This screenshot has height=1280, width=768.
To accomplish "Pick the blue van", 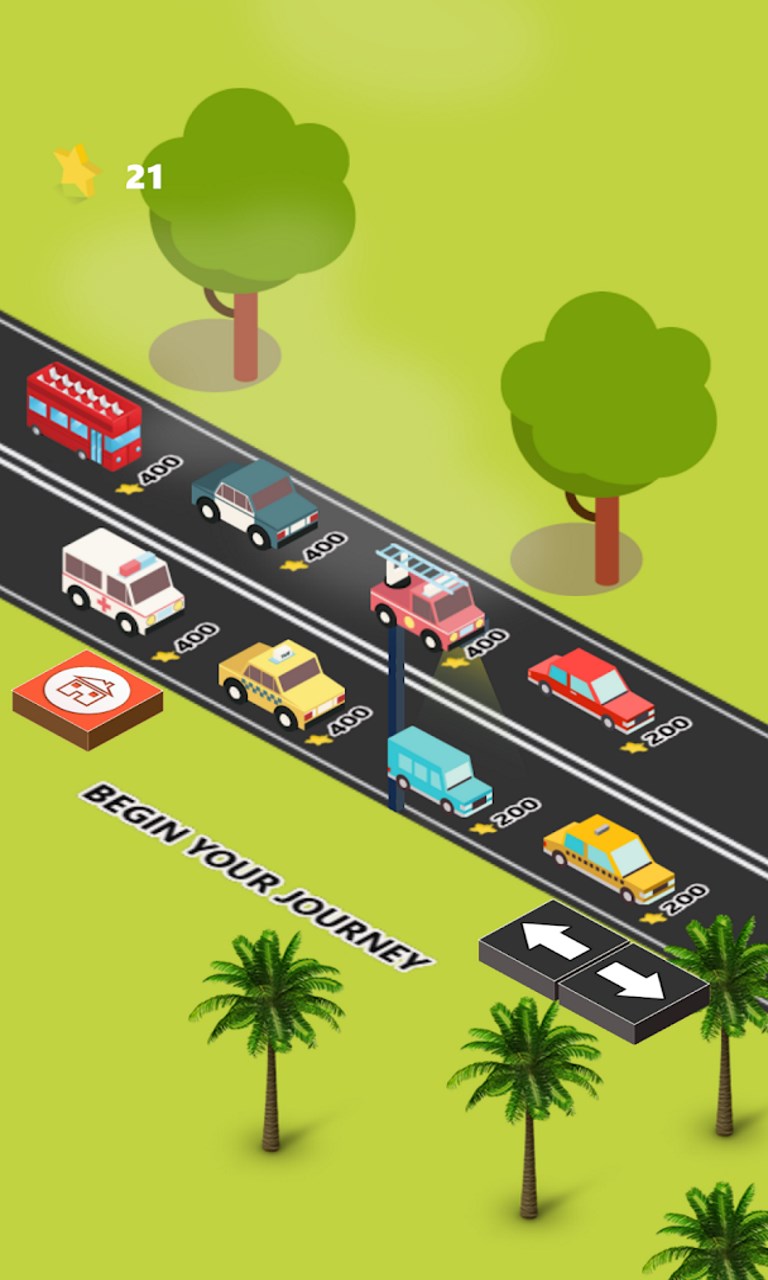I will [440, 771].
